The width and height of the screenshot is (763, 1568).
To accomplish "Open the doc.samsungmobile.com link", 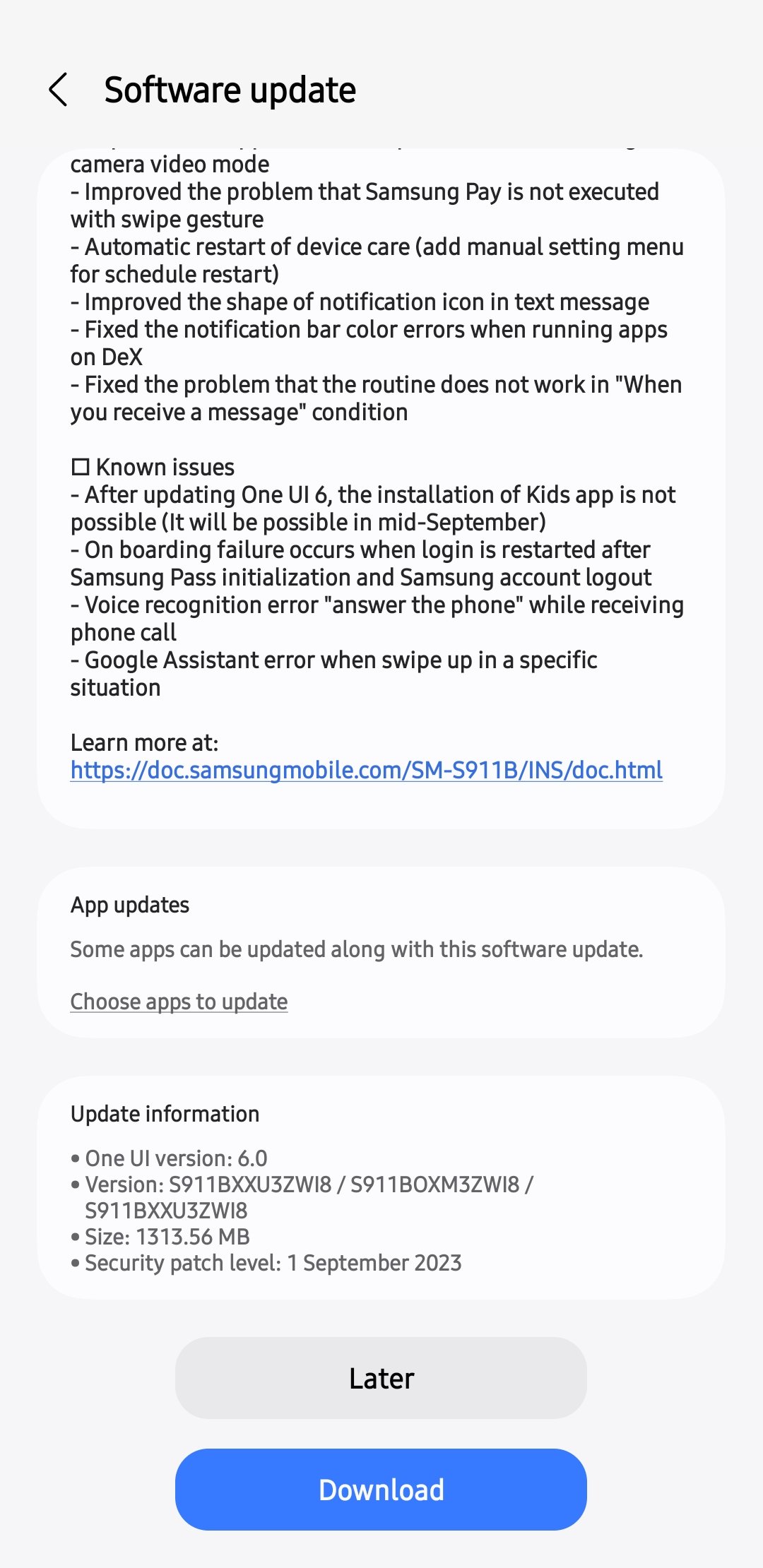I will click(366, 770).
